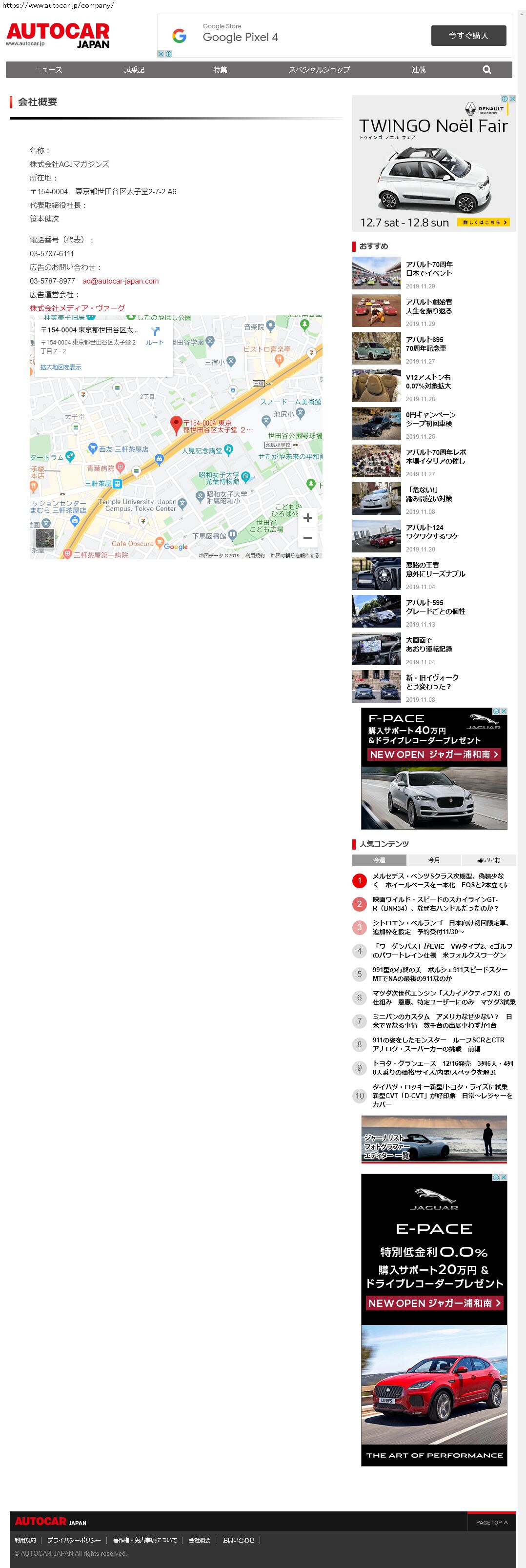Get directions via the ルート icon
The width and height of the screenshot is (526, 1568).
click(155, 334)
